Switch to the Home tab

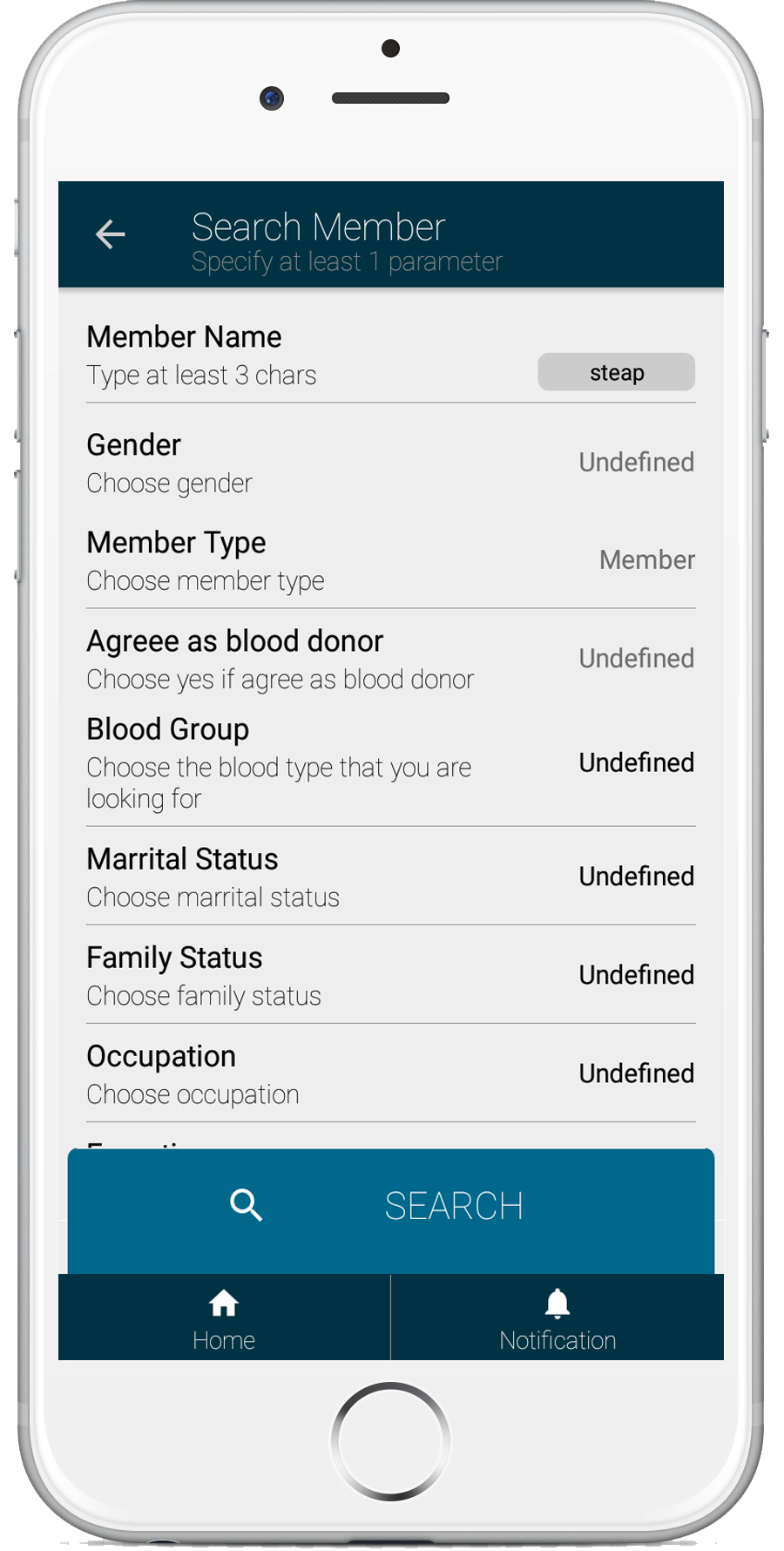pos(224,1318)
